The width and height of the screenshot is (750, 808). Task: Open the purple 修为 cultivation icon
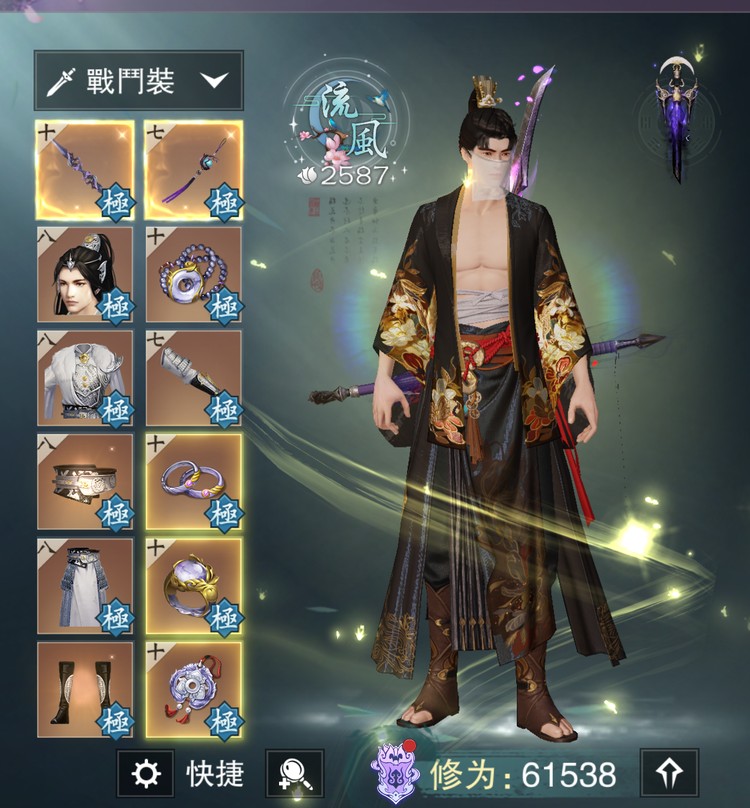coord(394,772)
